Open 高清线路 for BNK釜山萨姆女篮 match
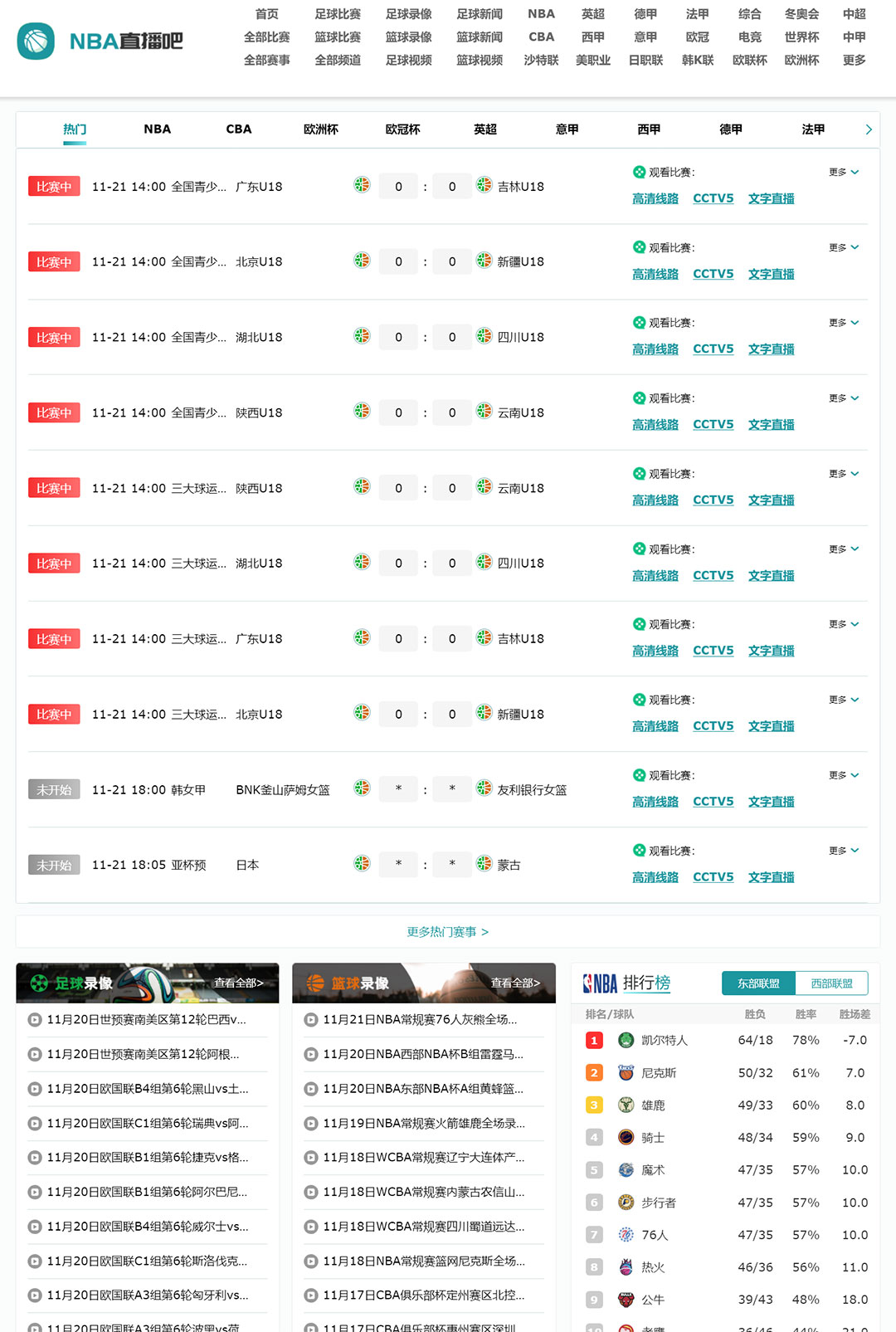The height and width of the screenshot is (1332, 896). click(655, 802)
